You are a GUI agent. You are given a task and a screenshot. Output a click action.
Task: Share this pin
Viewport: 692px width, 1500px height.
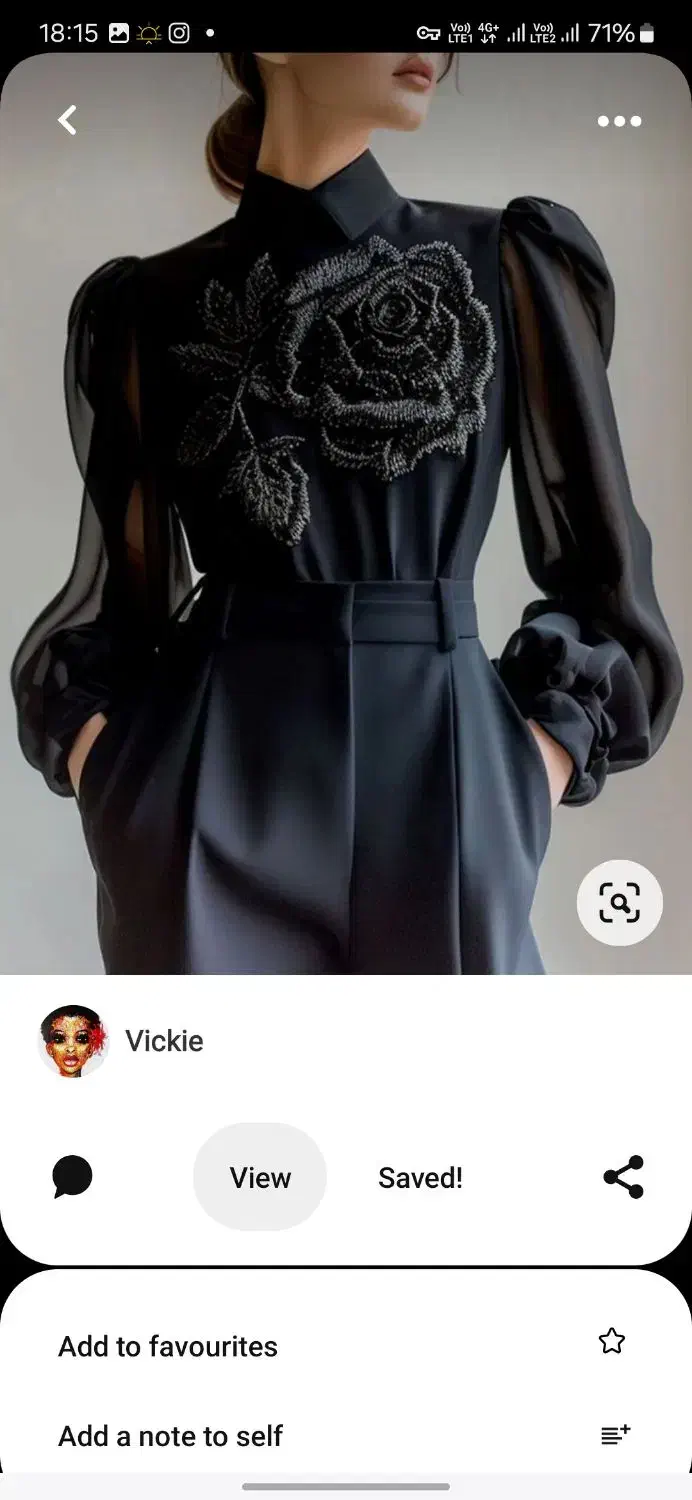click(623, 1177)
